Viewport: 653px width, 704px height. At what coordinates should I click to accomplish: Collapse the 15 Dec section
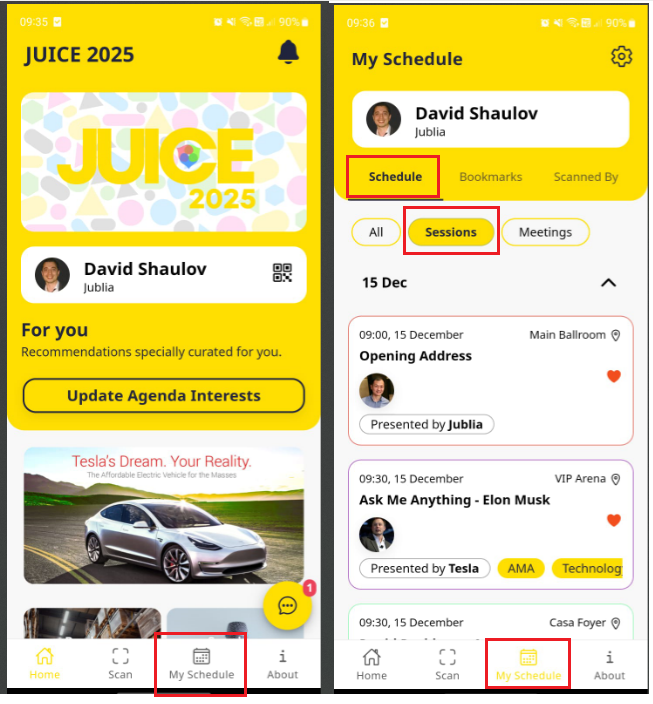pyautogui.click(x=608, y=283)
